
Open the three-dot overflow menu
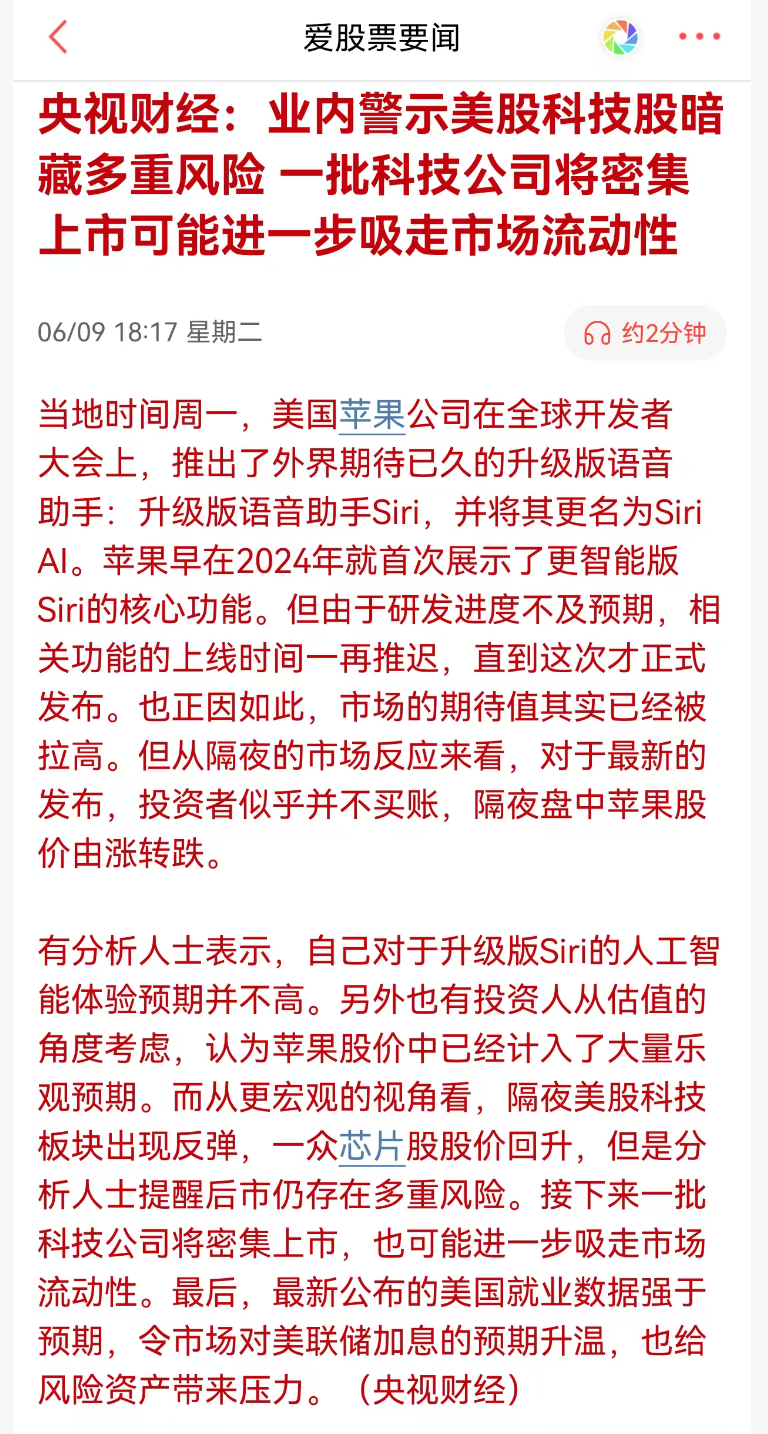tap(699, 38)
